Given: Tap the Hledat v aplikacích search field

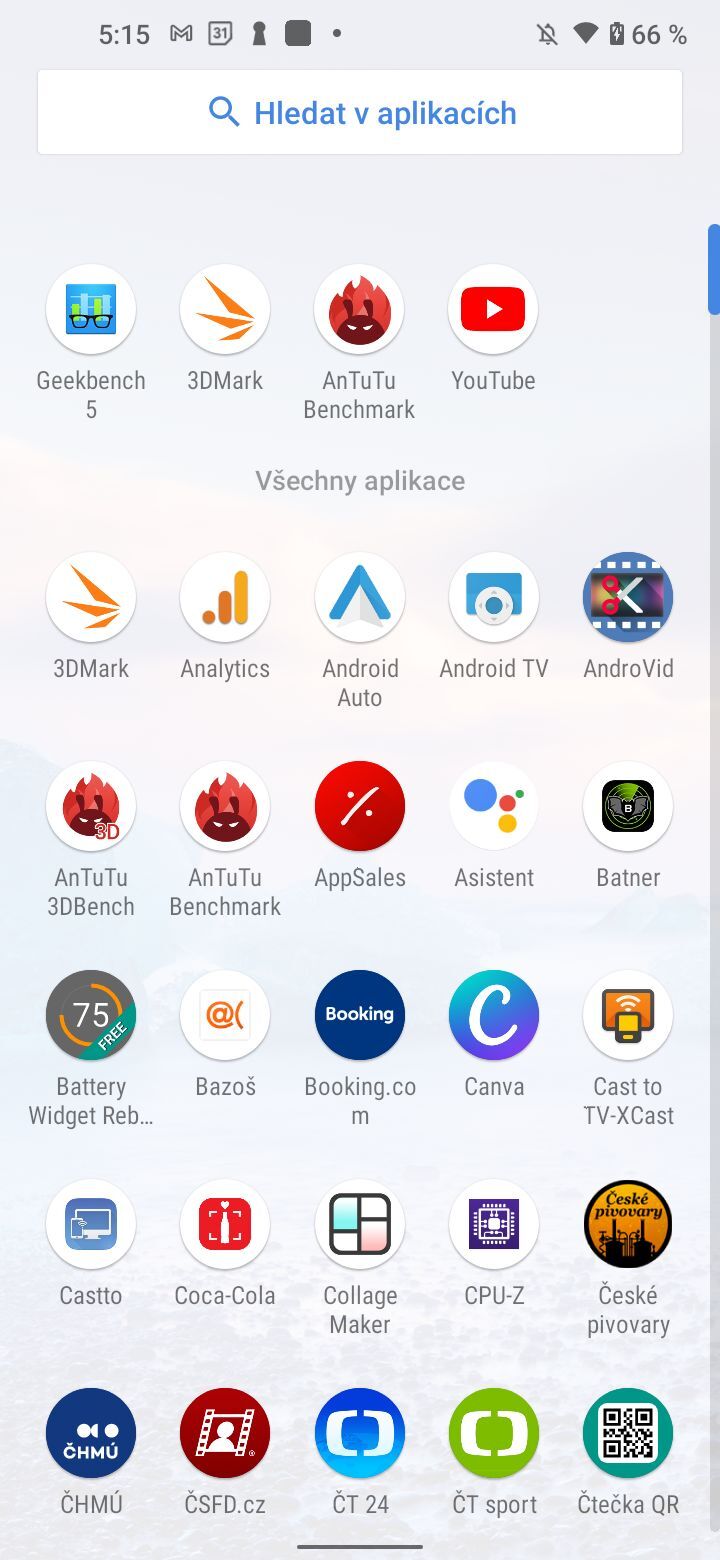Looking at the screenshot, I should (360, 112).
